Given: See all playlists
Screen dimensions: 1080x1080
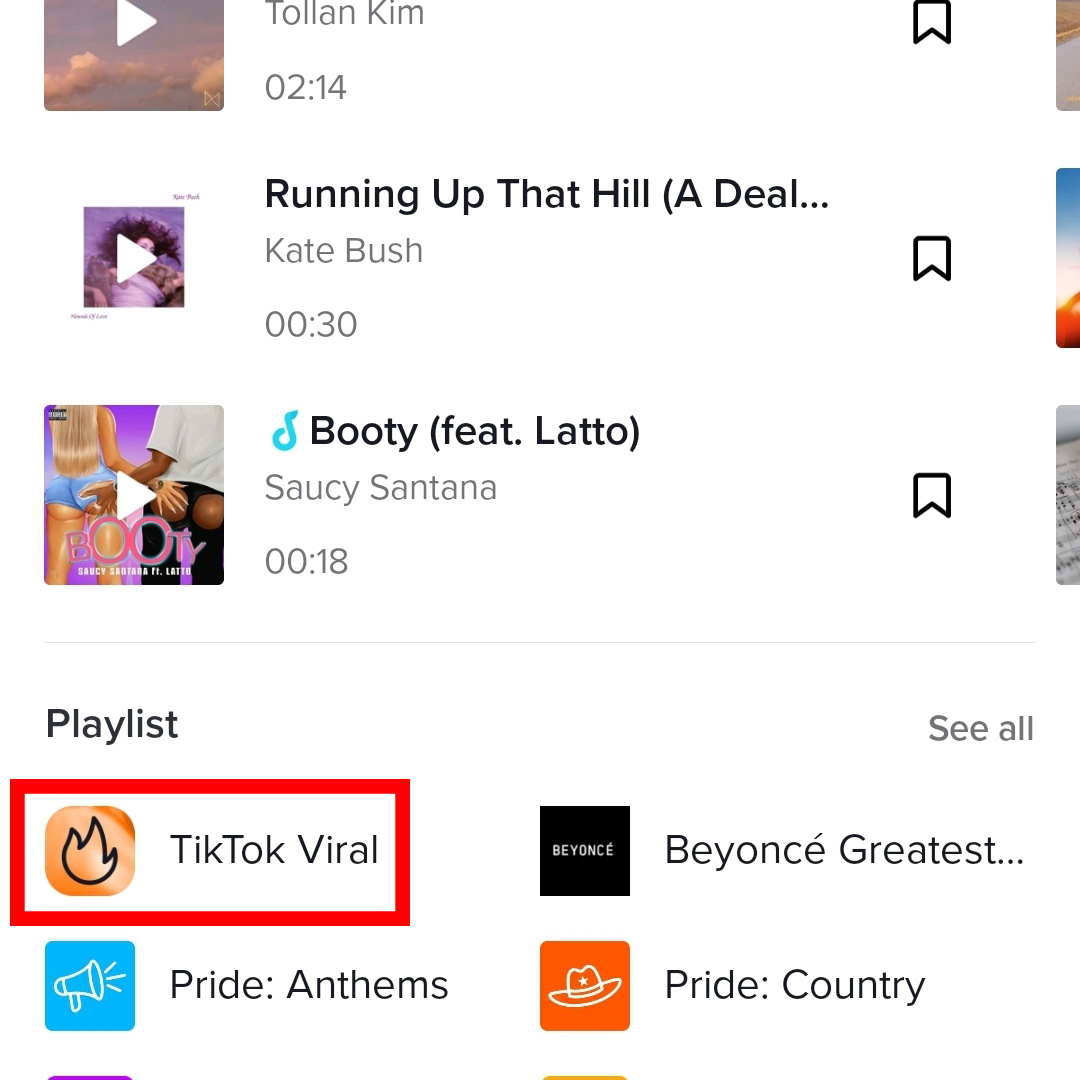Looking at the screenshot, I should 981,728.
